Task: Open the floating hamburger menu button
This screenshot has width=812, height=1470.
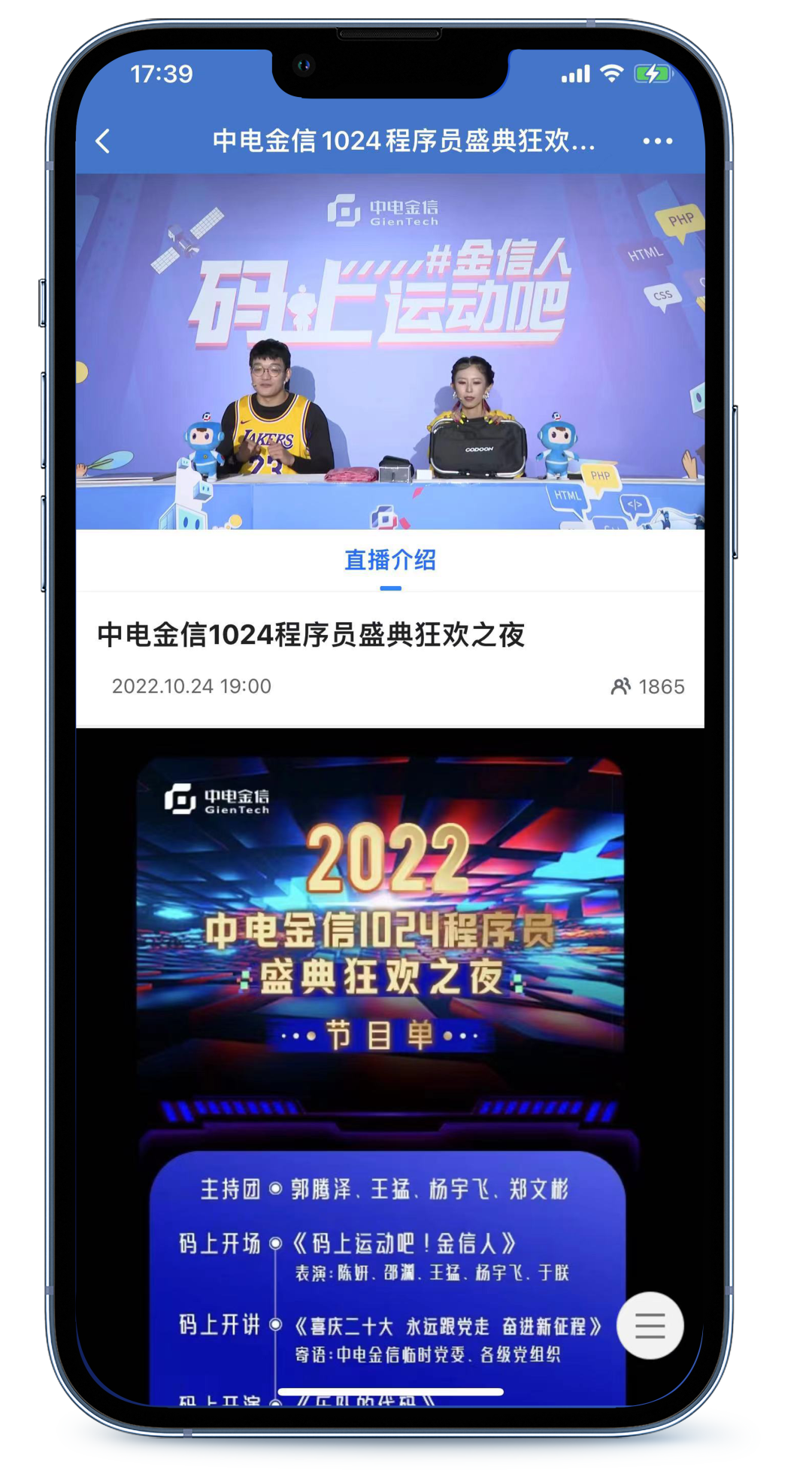Action: coord(650,1325)
